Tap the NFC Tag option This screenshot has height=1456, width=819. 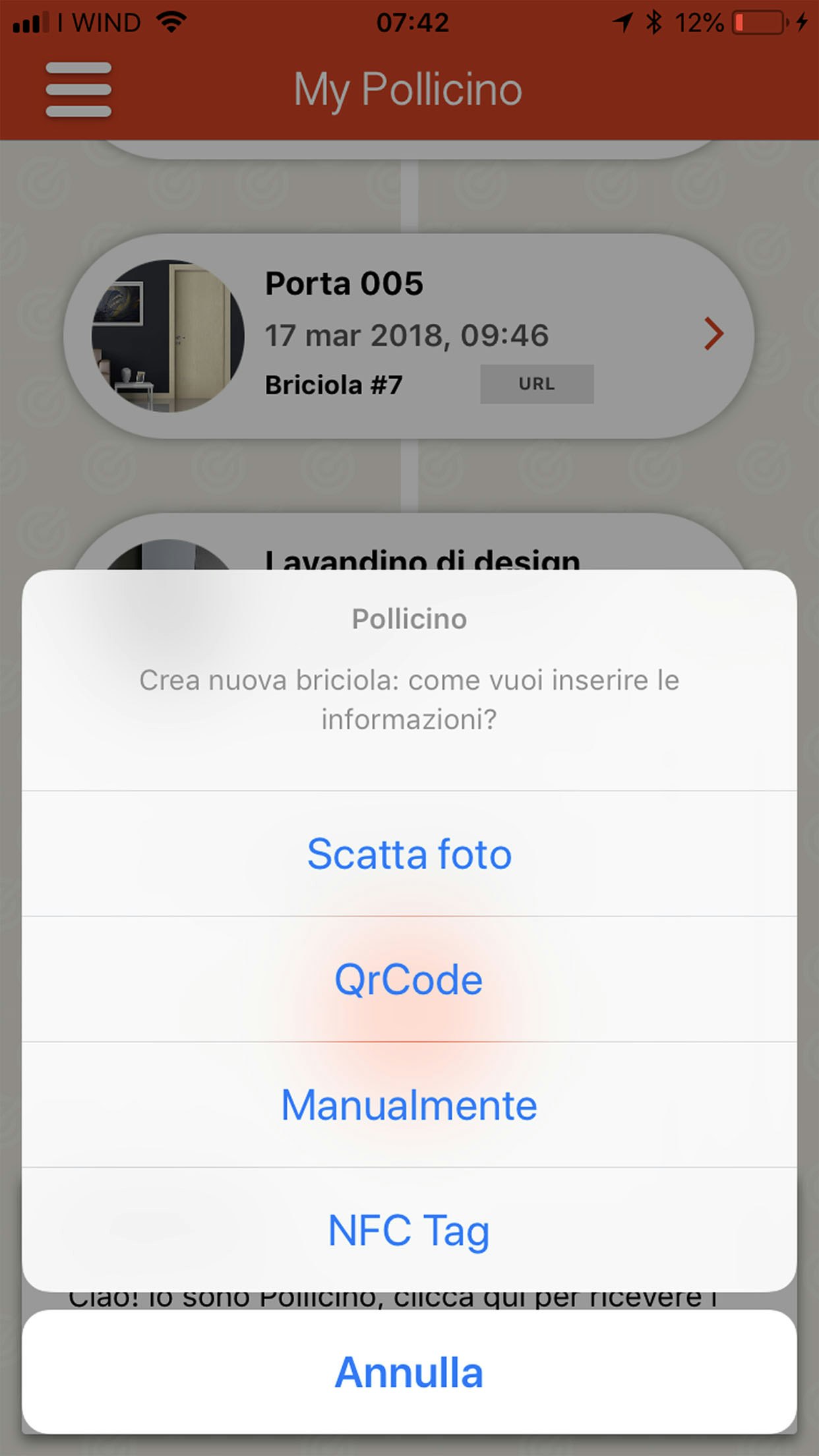click(x=409, y=1230)
